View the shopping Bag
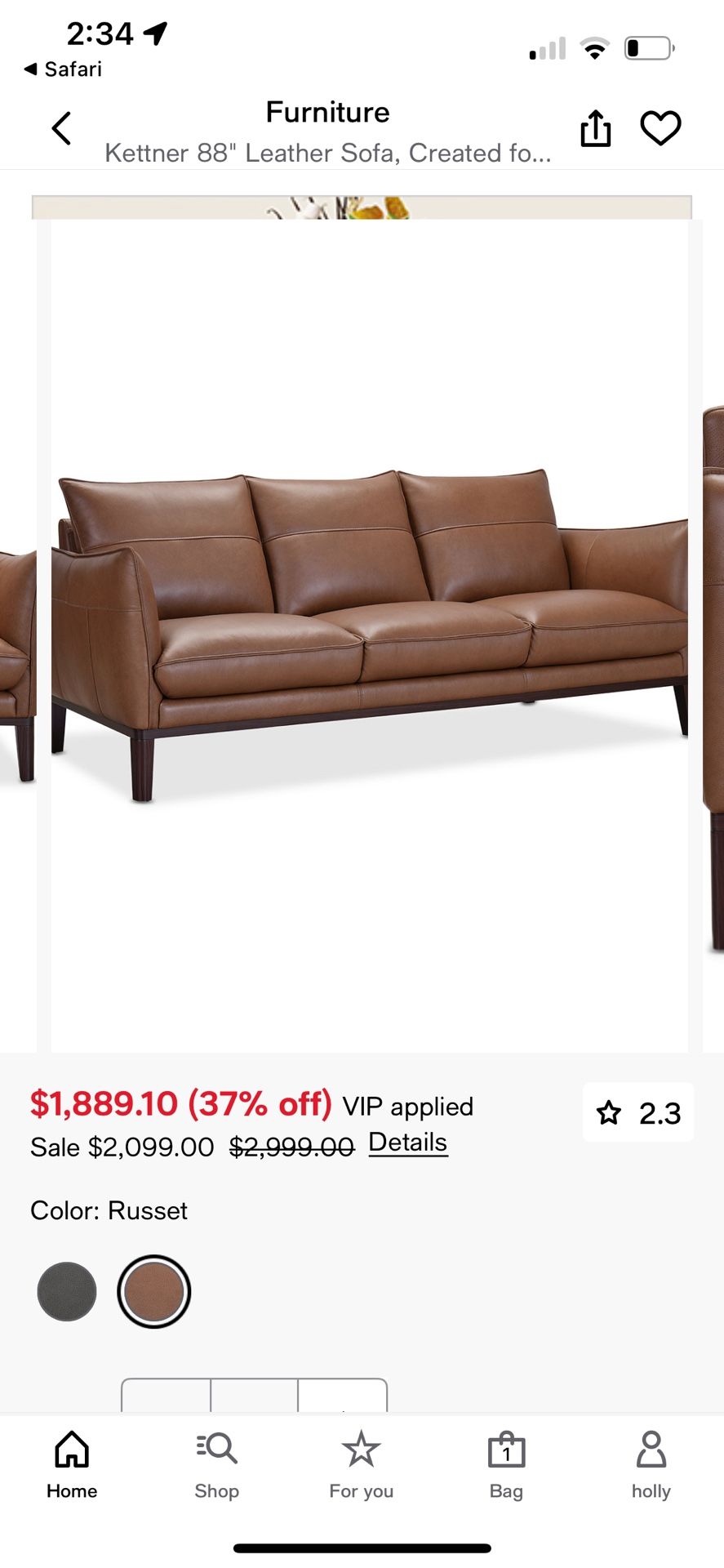 [506, 1464]
